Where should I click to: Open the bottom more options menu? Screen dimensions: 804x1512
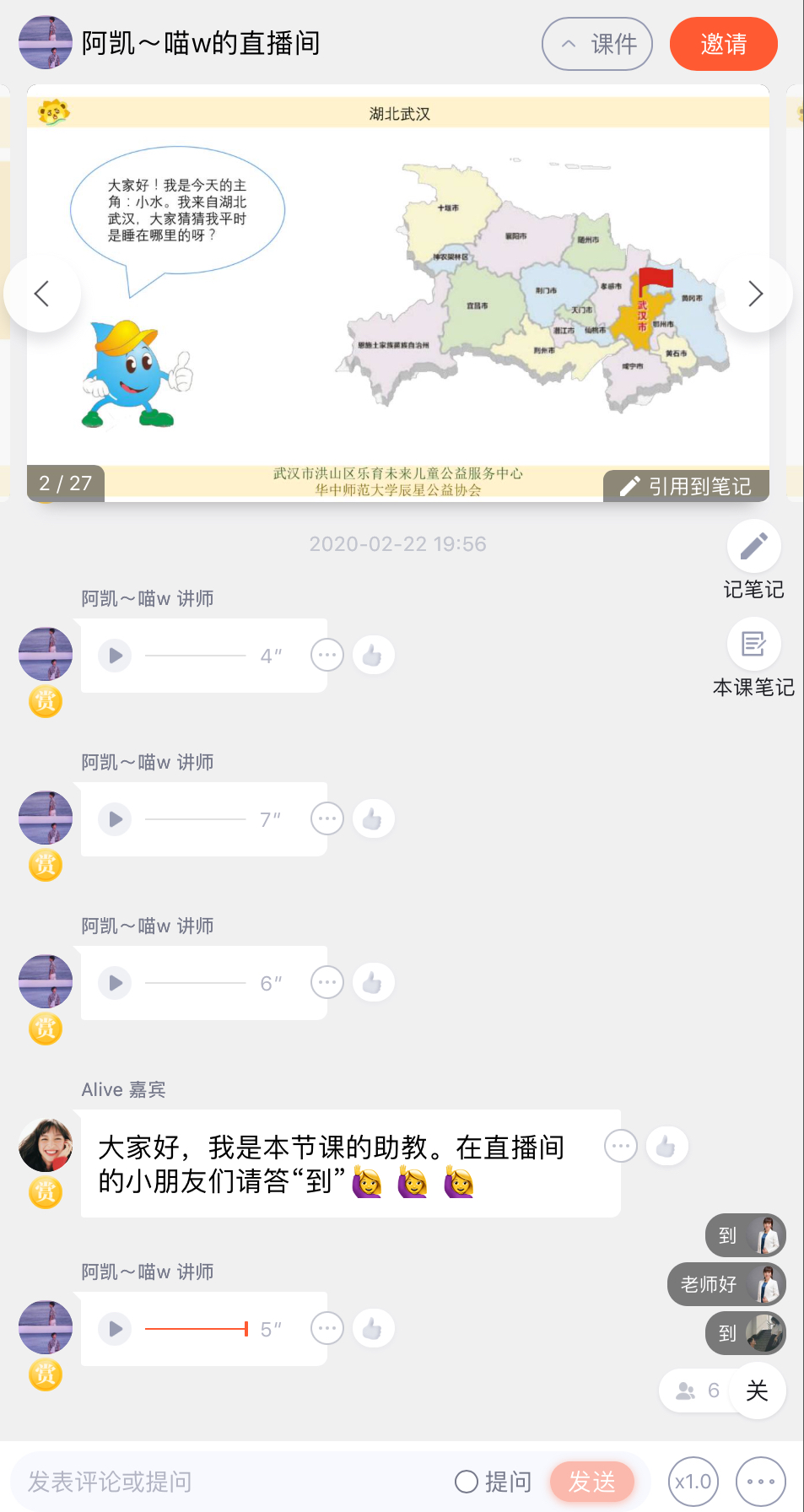[x=761, y=1482]
